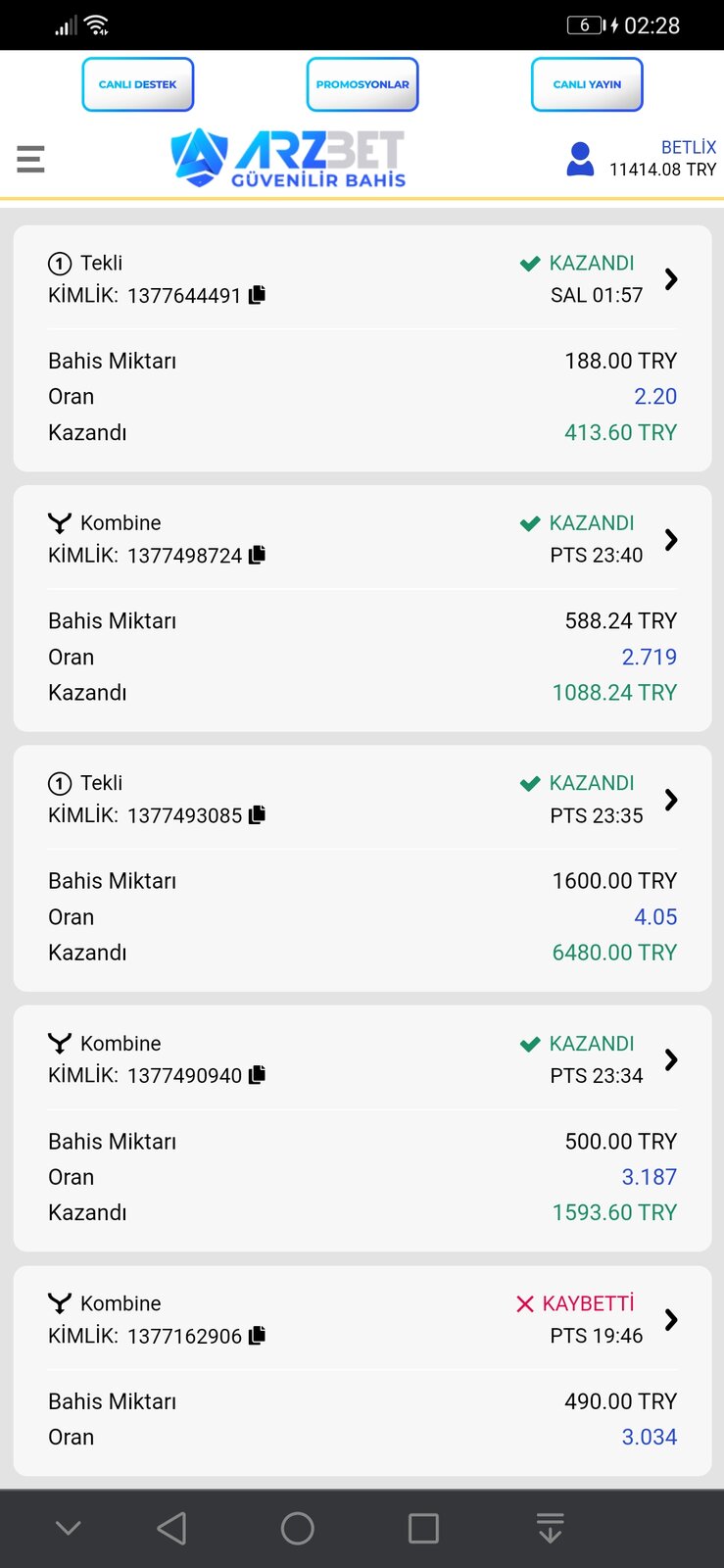Copy bet ID 1377162906
This screenshot has height=1568, width=724.
257,1336
